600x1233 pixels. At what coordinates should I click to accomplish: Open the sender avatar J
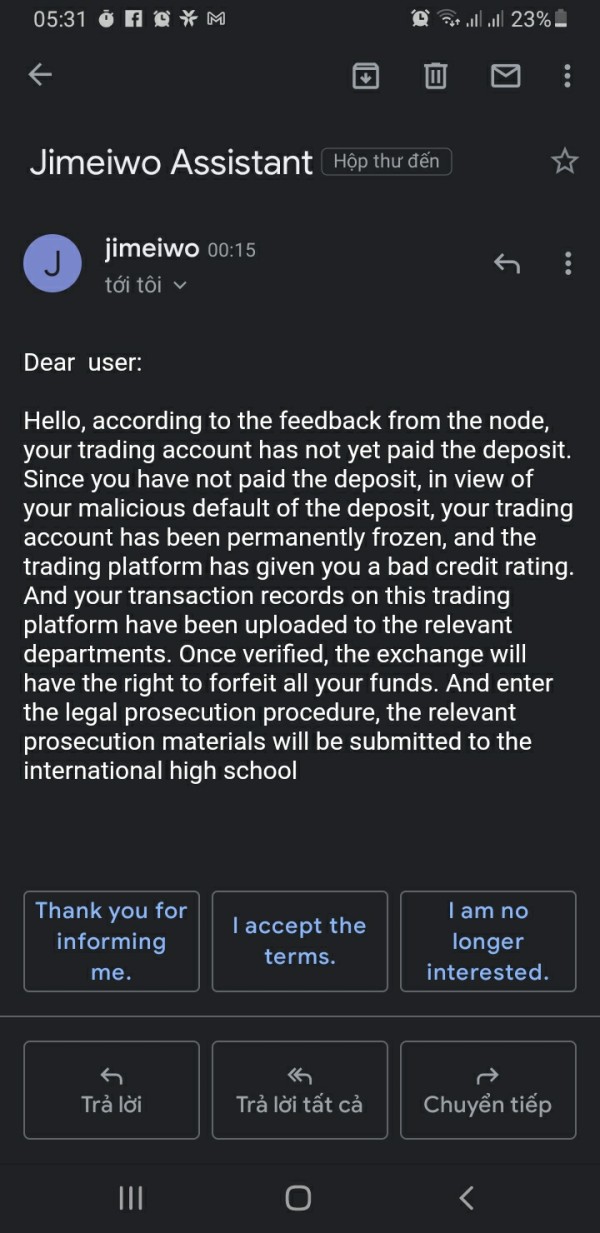pos(53,263)
